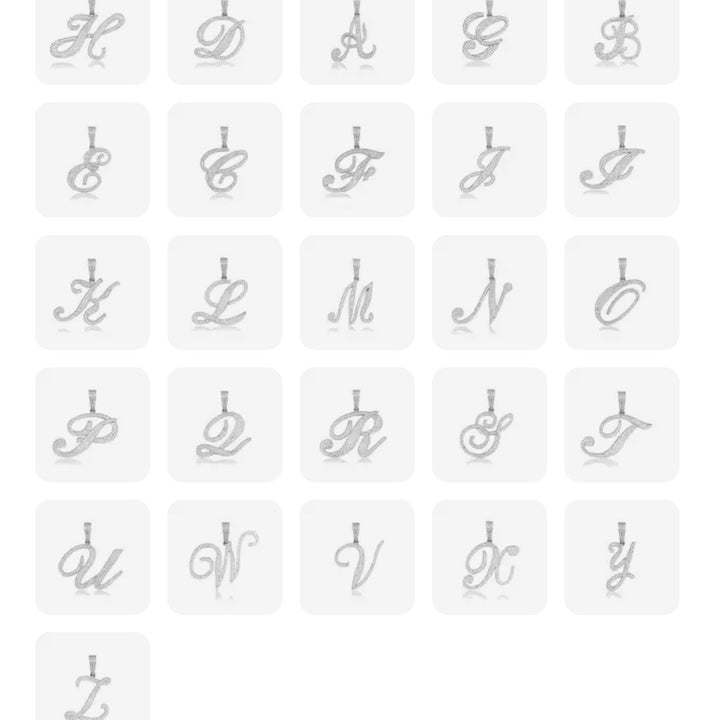The height and width of the screenshot is (720, 720).
Task: Select the letter U pendant
Action: [92, 557]
